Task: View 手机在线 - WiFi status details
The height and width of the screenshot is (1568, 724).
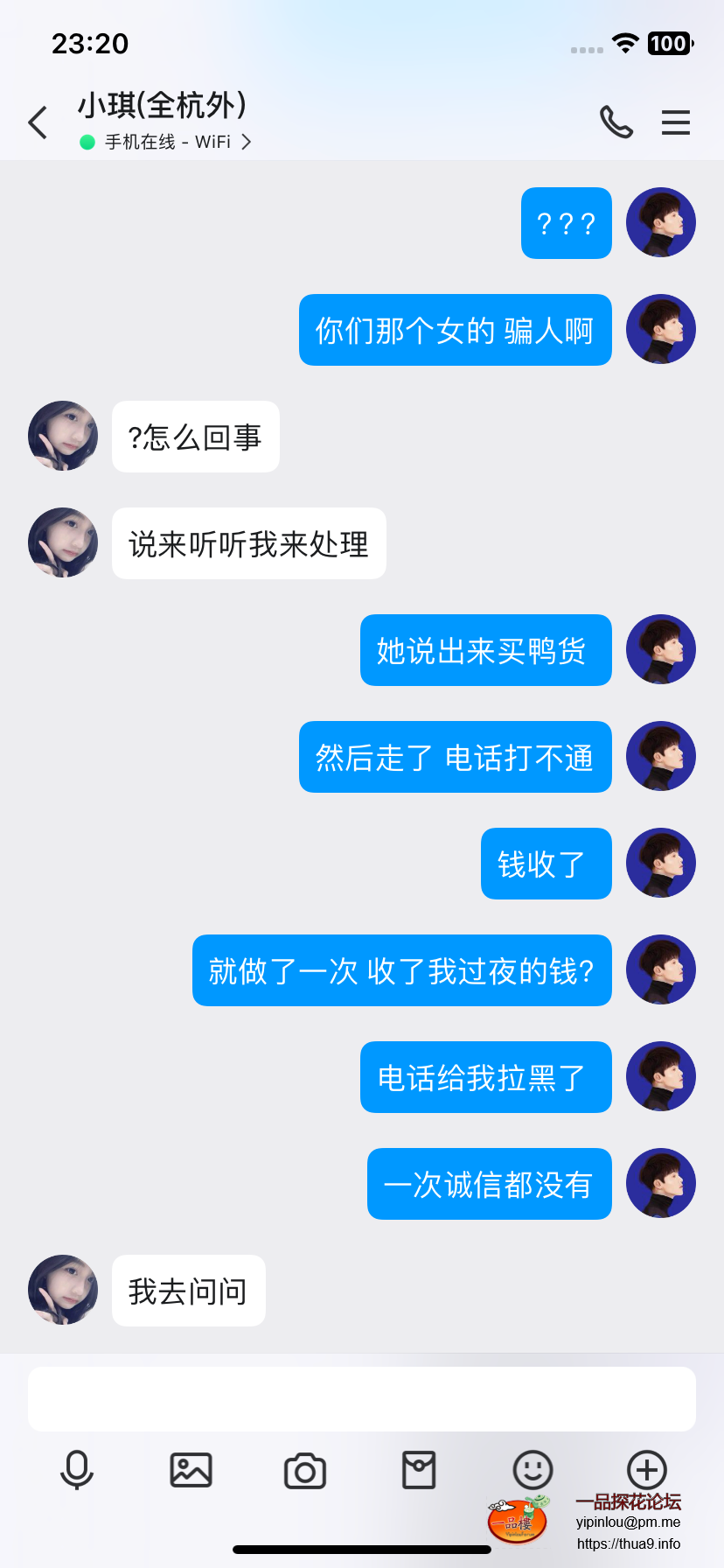Action: pyautogui.click(x=166, y=142)
